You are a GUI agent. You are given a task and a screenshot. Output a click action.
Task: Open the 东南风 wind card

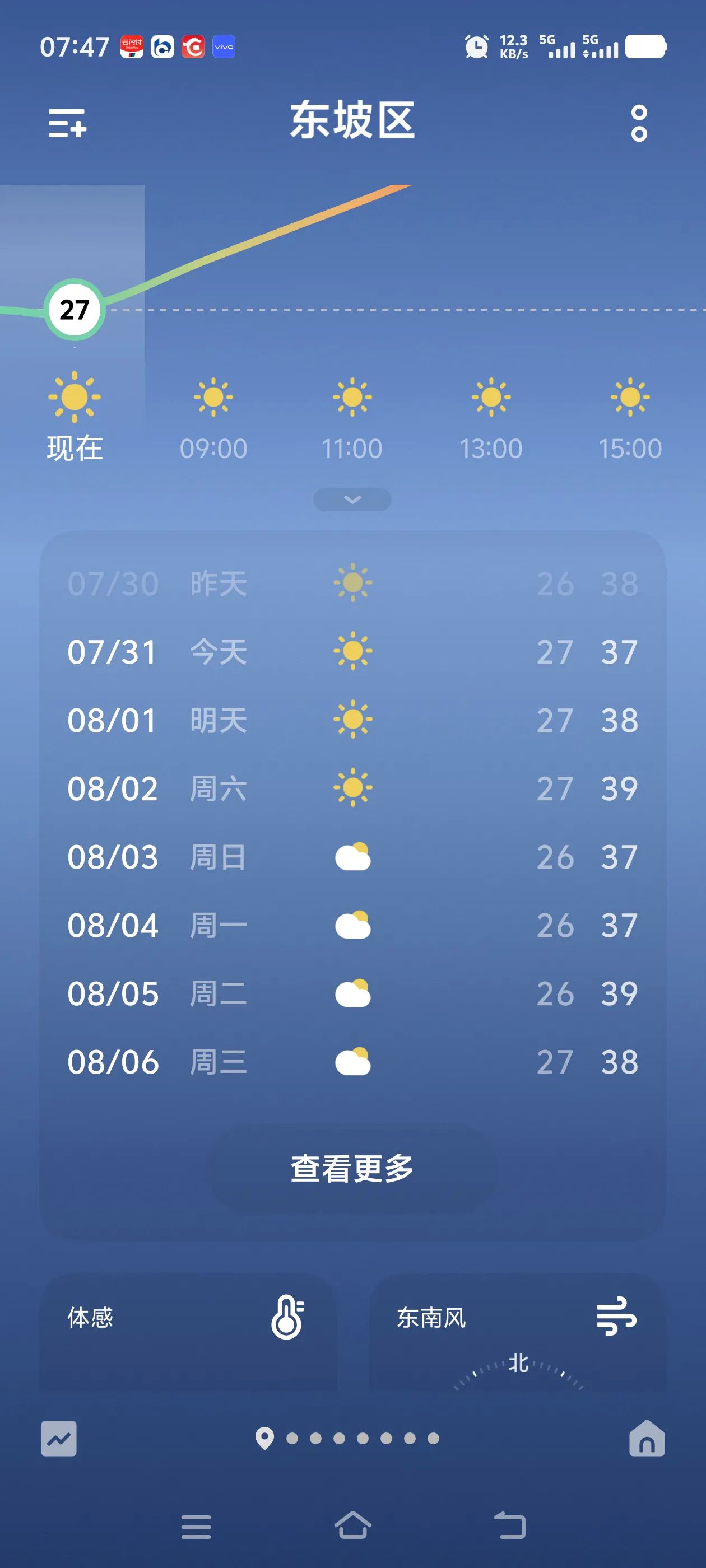[x=517, y=1333]
